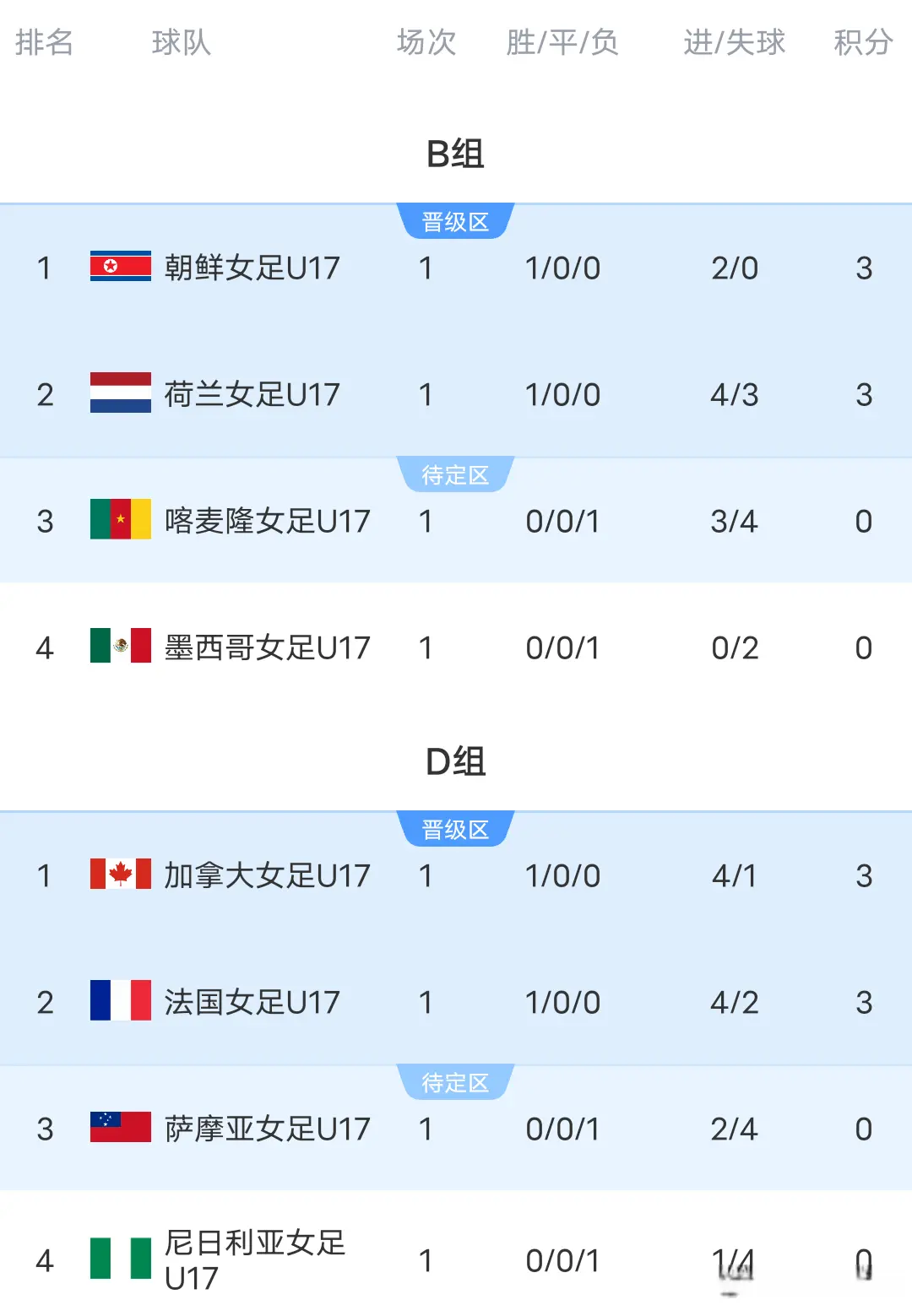Screen dimensions: 912x1316
Task: Select the 晋级区 badge in Group D
Action: pos(456,830)
